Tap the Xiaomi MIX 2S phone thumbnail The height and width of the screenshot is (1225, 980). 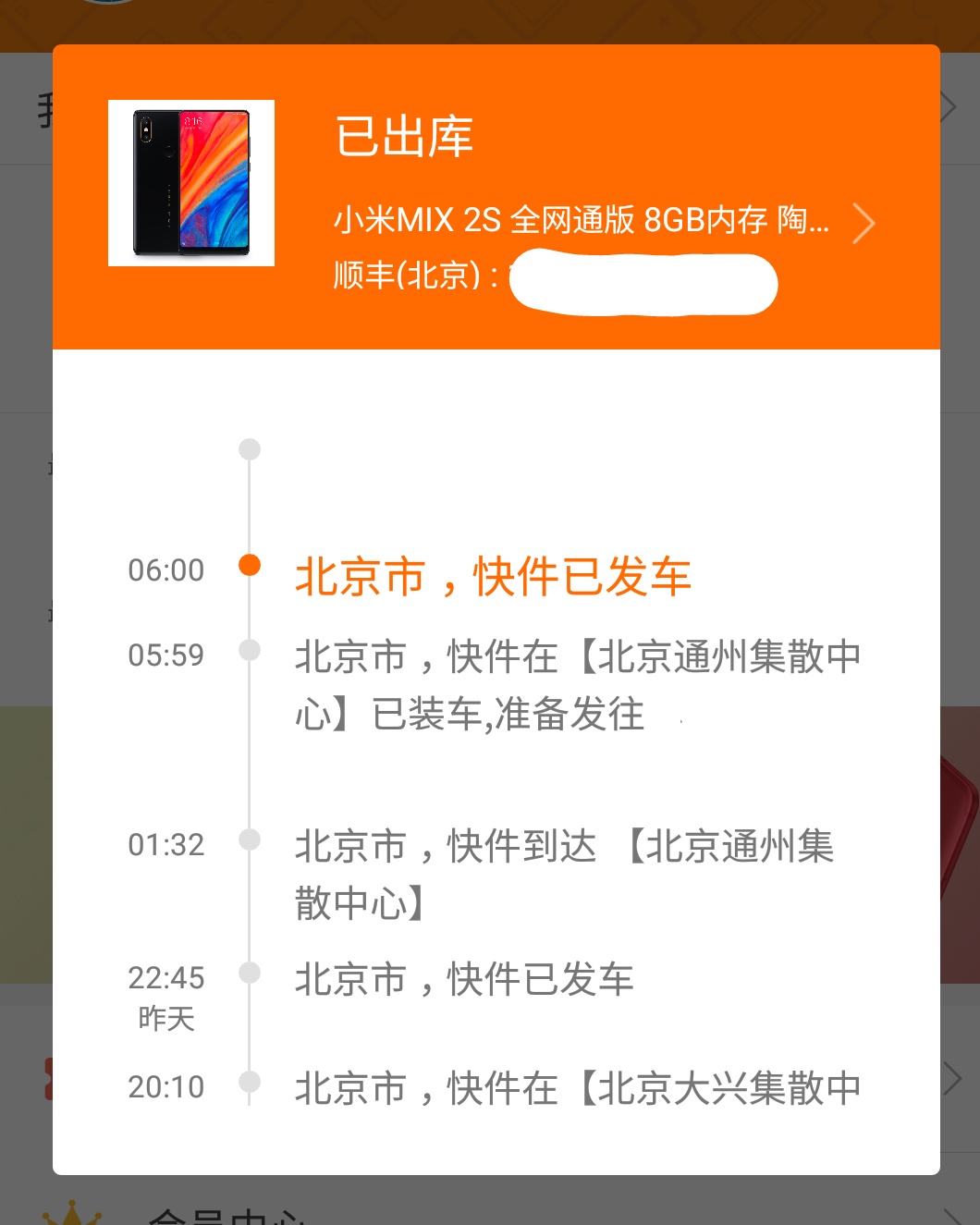coord(191,182)
